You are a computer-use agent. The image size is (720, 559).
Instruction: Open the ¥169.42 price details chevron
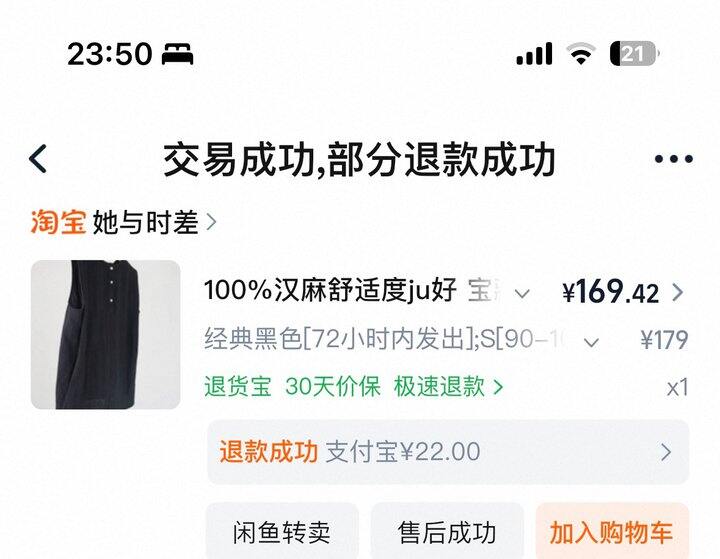tap(677, 292)
